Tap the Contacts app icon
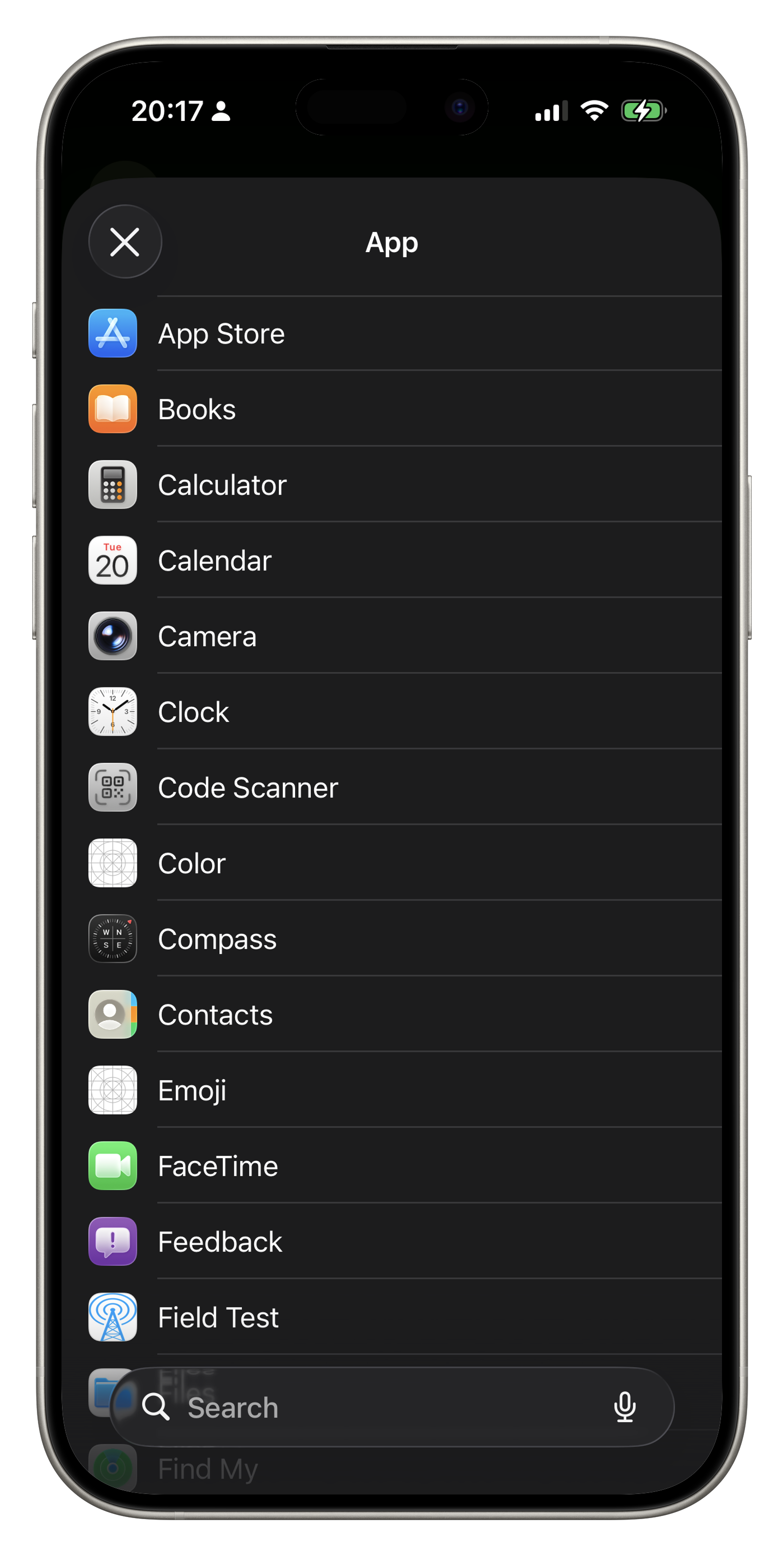The image size is (784, 1556). (x=112, y=1014)
